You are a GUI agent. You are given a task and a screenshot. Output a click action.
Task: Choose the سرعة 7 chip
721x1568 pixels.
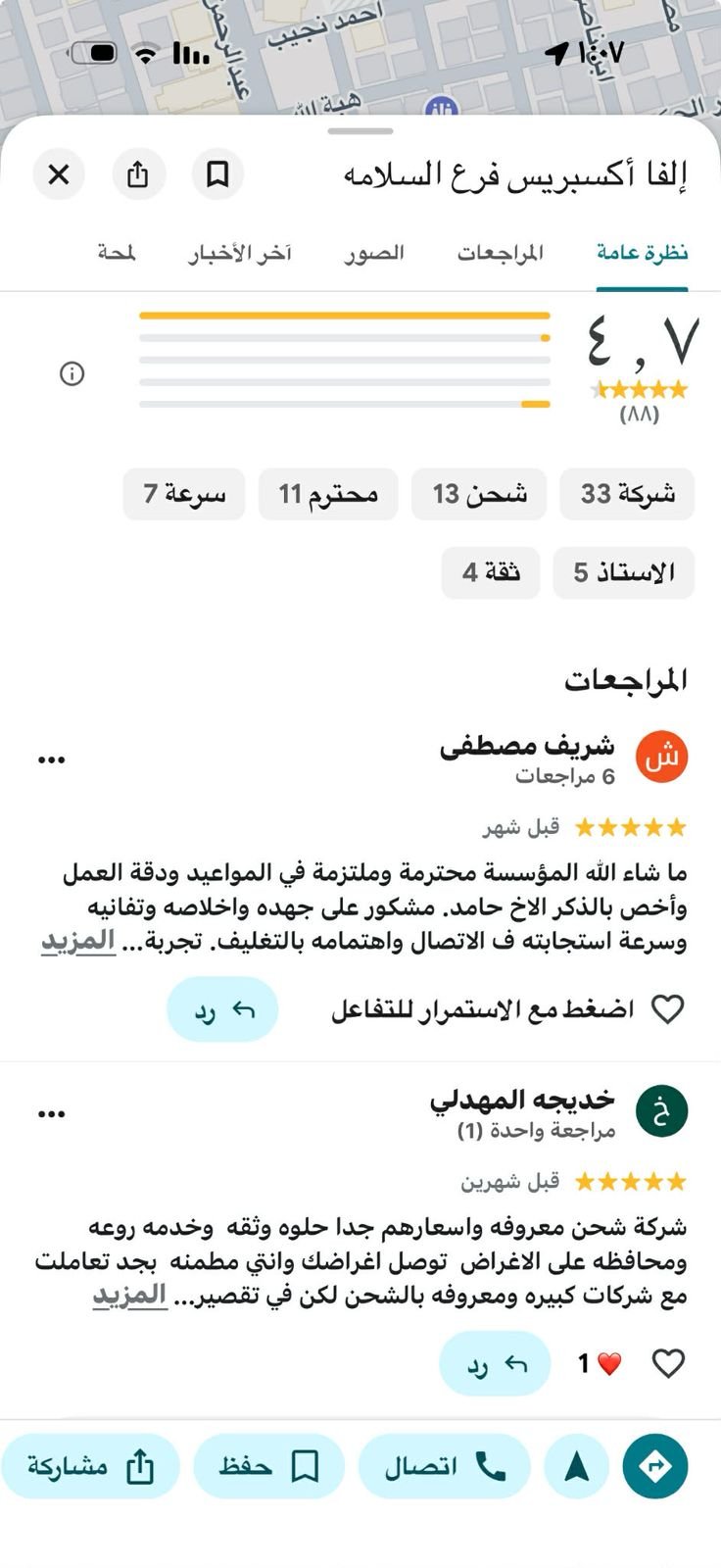click(184, 493)
